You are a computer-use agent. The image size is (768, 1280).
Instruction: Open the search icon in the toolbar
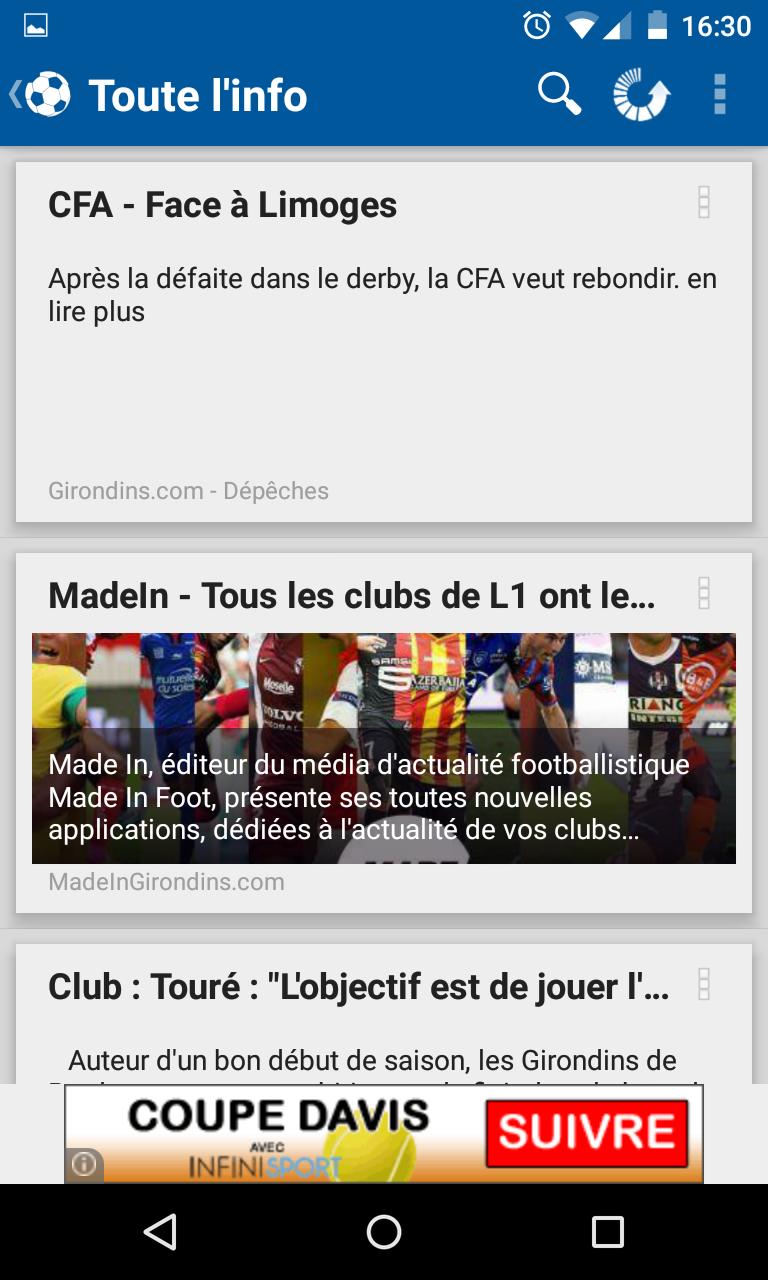tap(559, 93)
